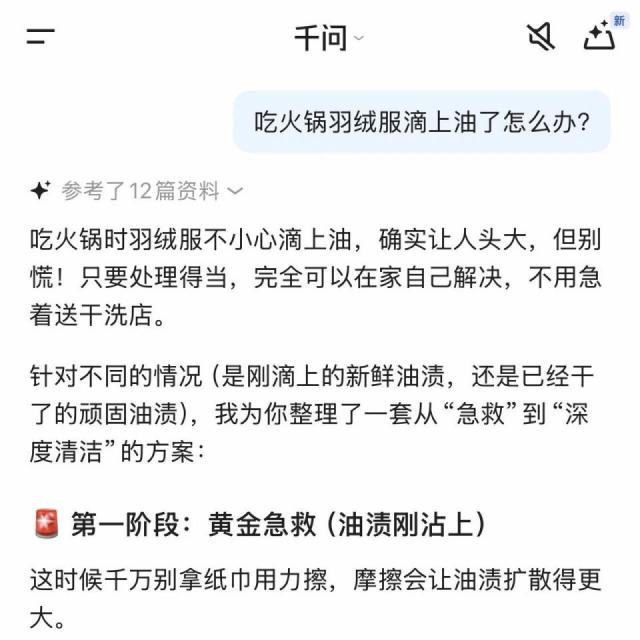Viewport: 640px width, 640px height.
Task: Open the 千问 model selector dropdown
Action: coord(328,39)
